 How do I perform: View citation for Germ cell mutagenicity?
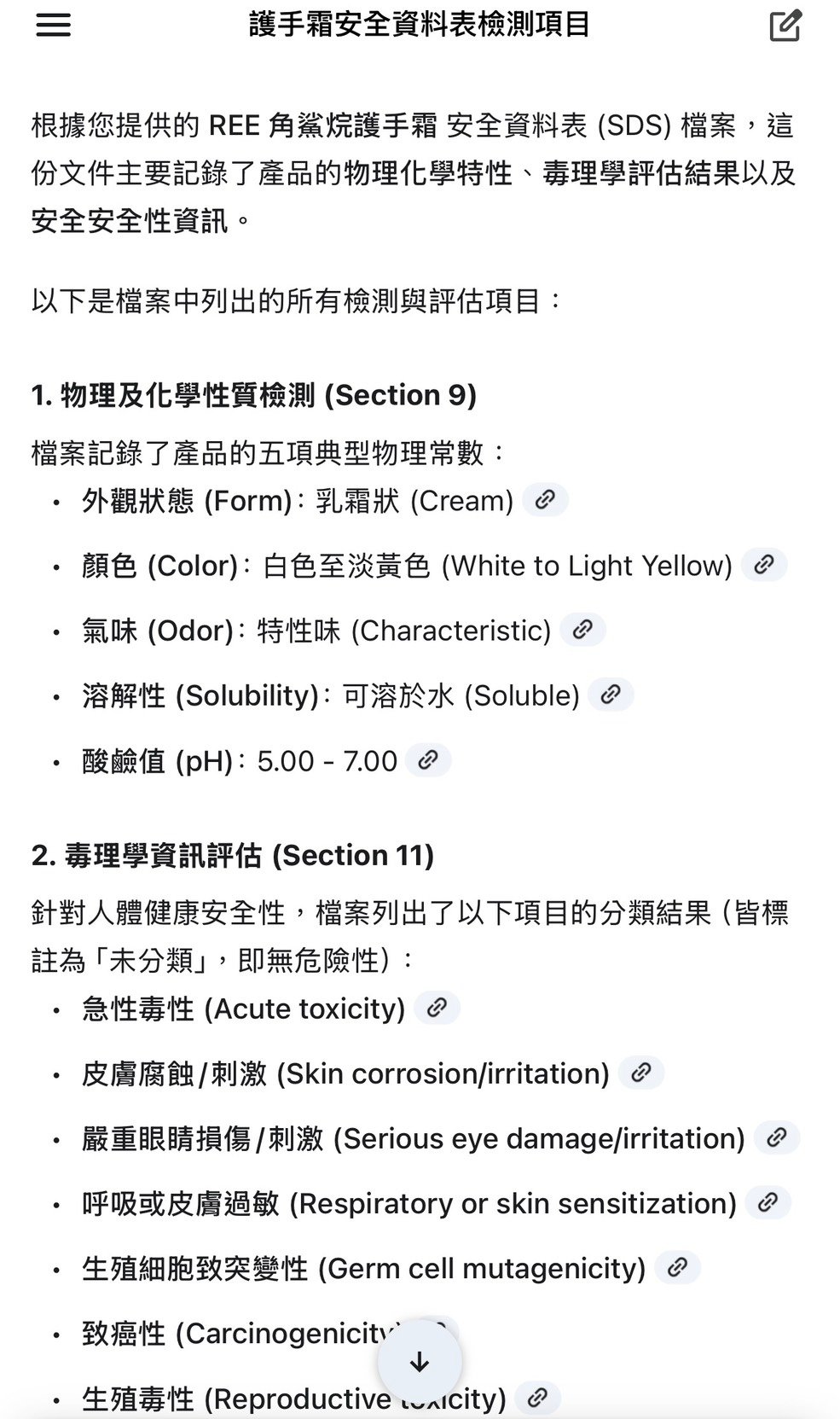(677, 1267)
